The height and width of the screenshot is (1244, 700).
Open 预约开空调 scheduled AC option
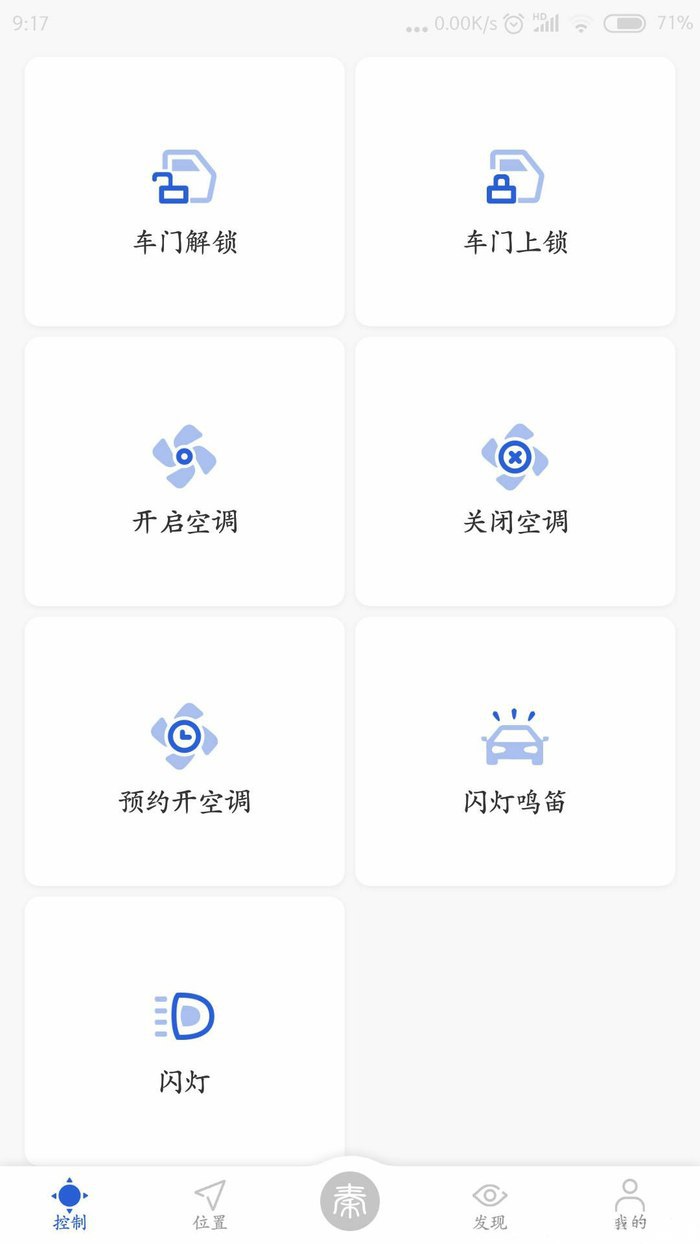pyautogui.click(x=185, y=752)
